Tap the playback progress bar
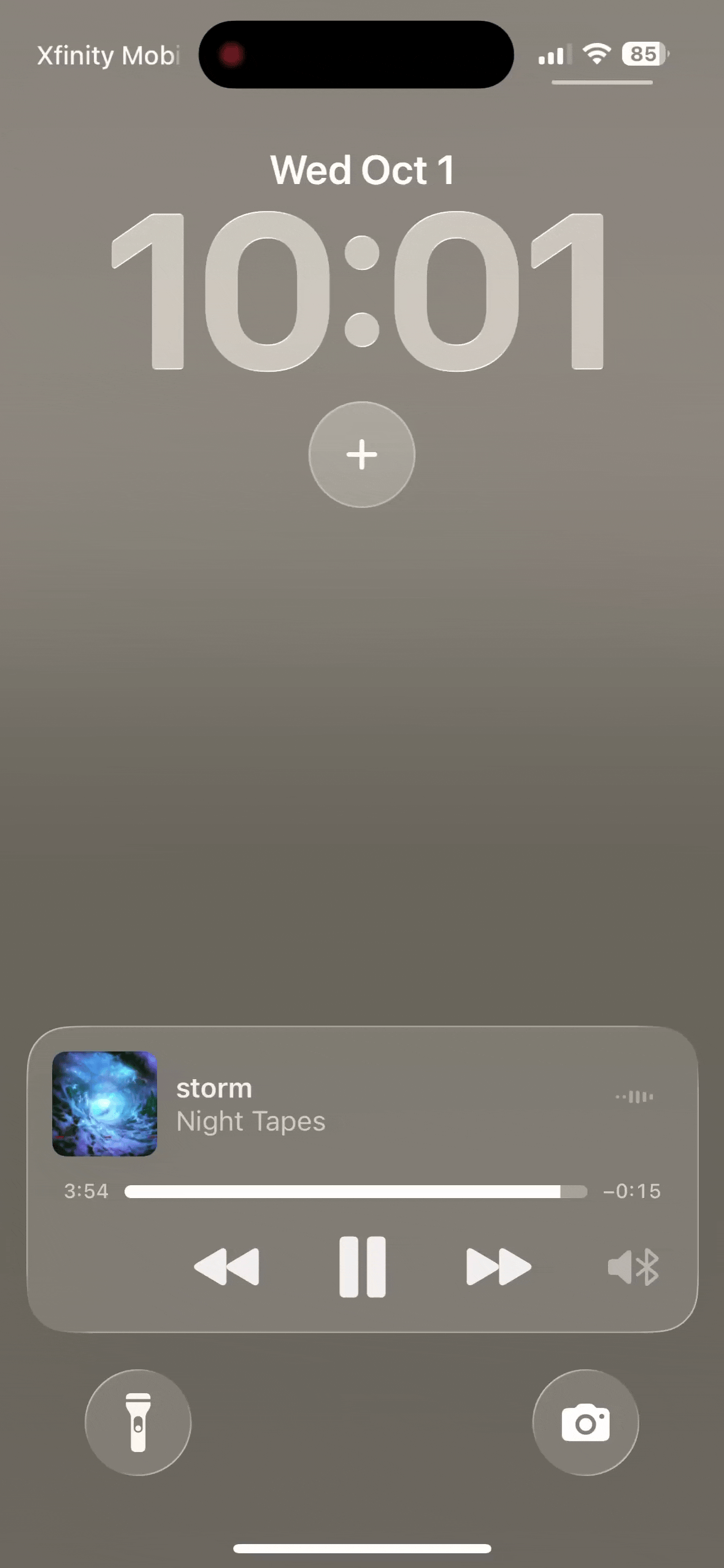 [356, 1191]
